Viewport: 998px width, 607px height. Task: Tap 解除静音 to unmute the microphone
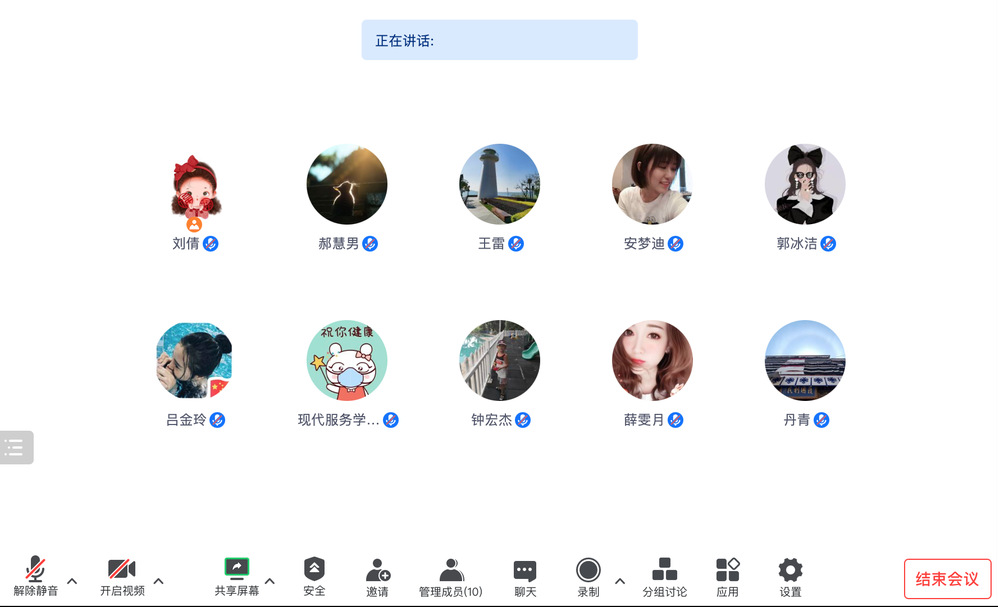[35, 577]
